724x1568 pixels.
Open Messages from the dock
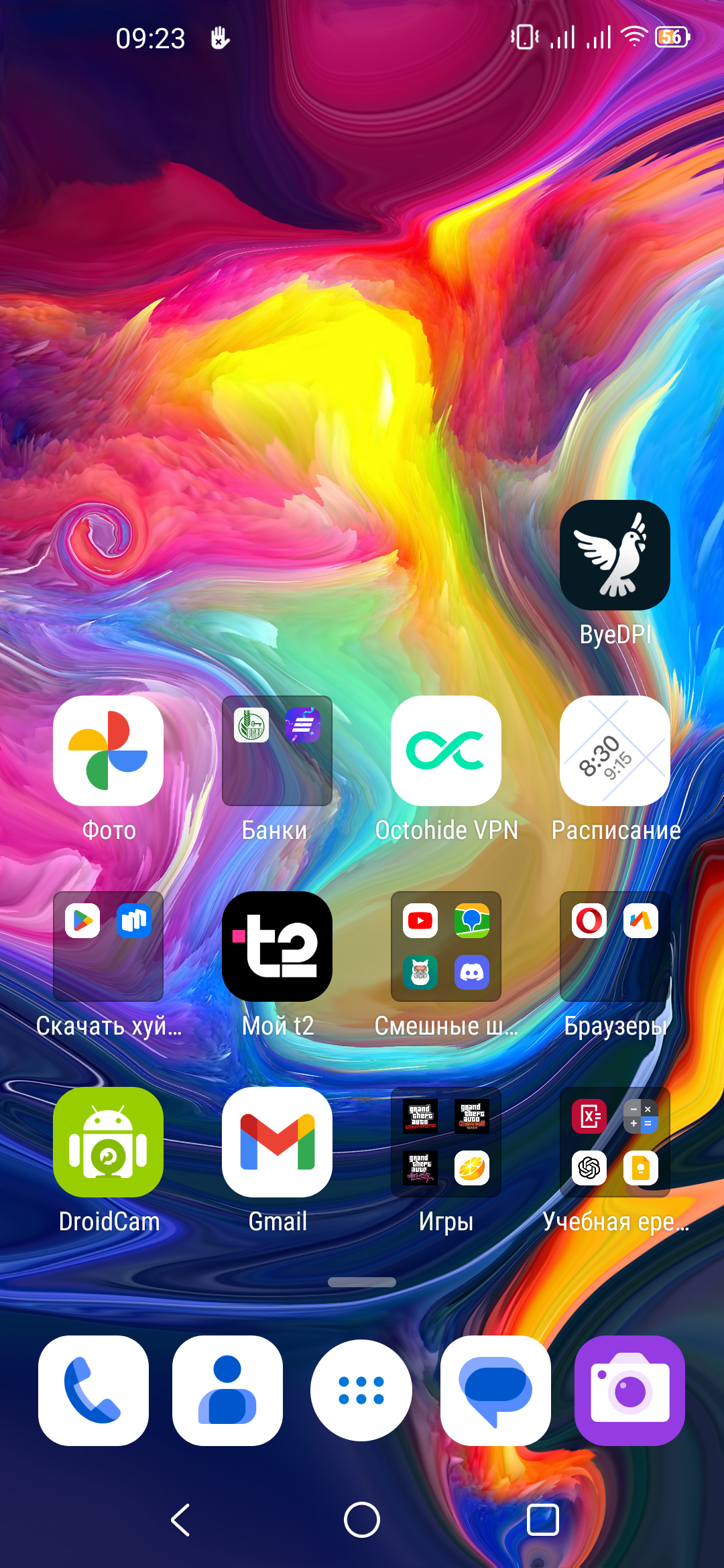[495, 1390]
